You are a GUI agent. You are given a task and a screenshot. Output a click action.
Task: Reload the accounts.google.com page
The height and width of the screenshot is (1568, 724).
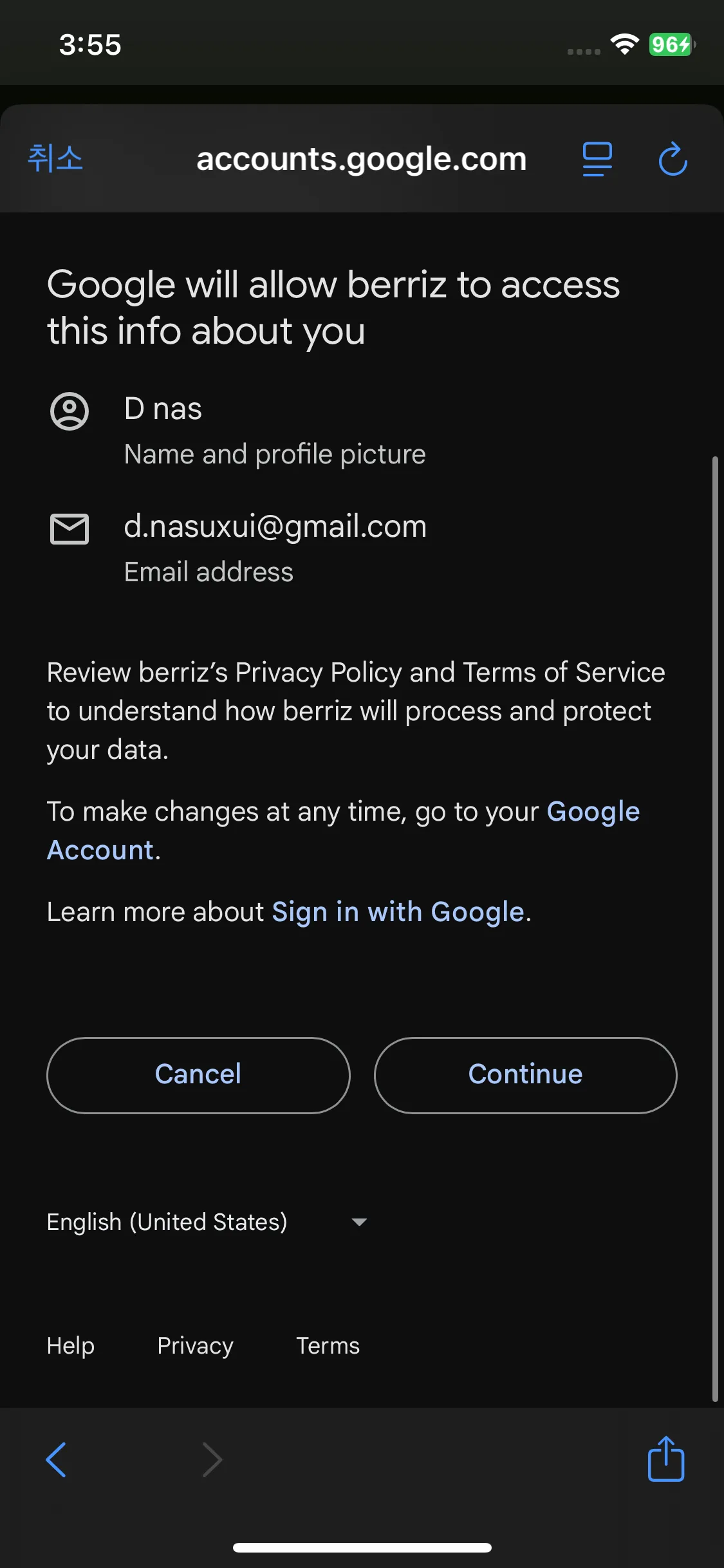click(673, 159)
